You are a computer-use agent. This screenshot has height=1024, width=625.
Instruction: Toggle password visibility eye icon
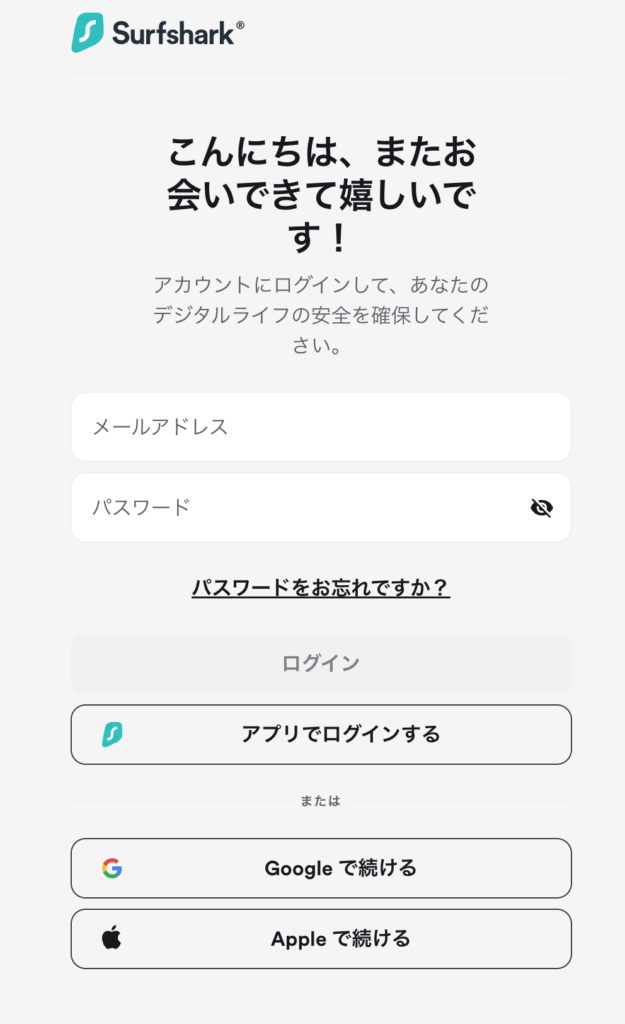click(541, 508)
